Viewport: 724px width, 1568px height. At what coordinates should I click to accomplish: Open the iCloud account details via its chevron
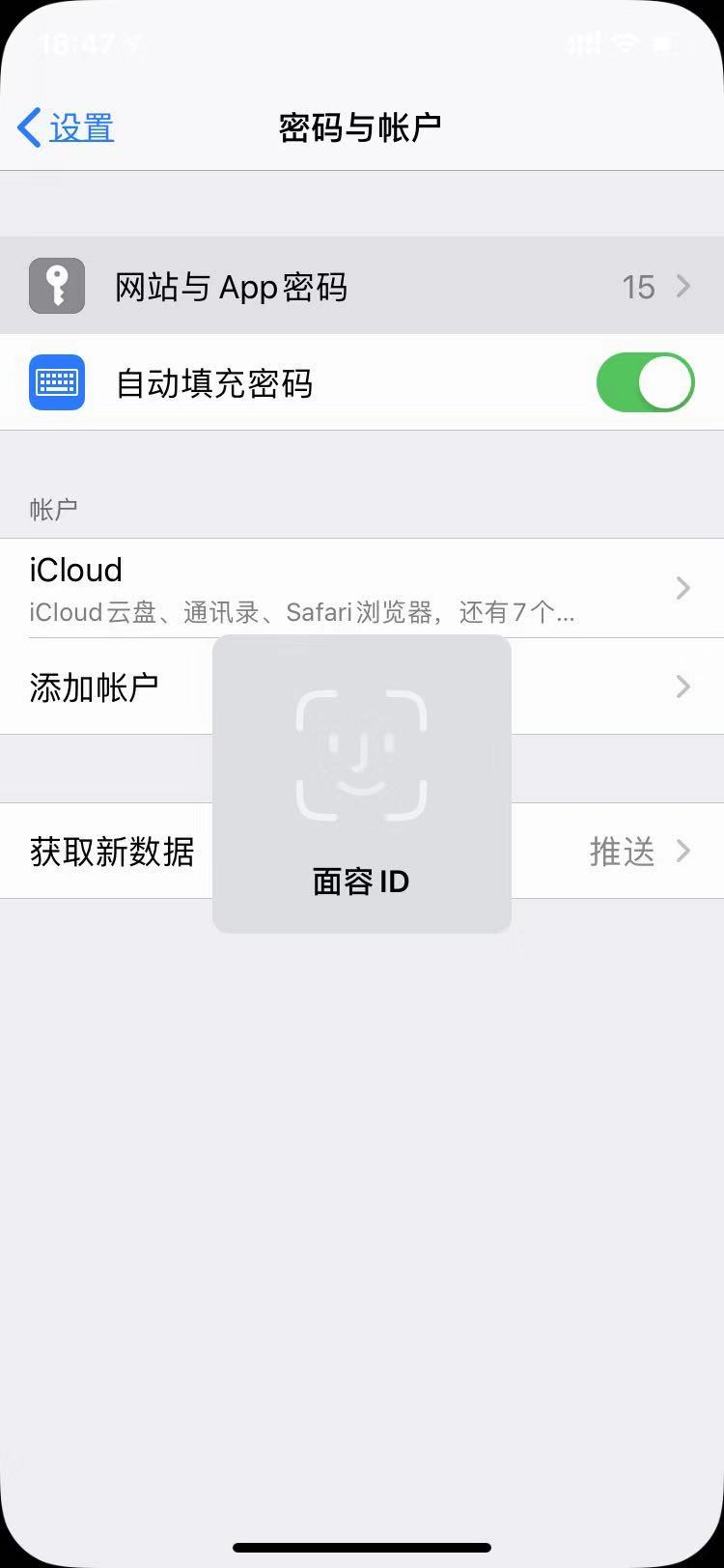pos(683,588)
